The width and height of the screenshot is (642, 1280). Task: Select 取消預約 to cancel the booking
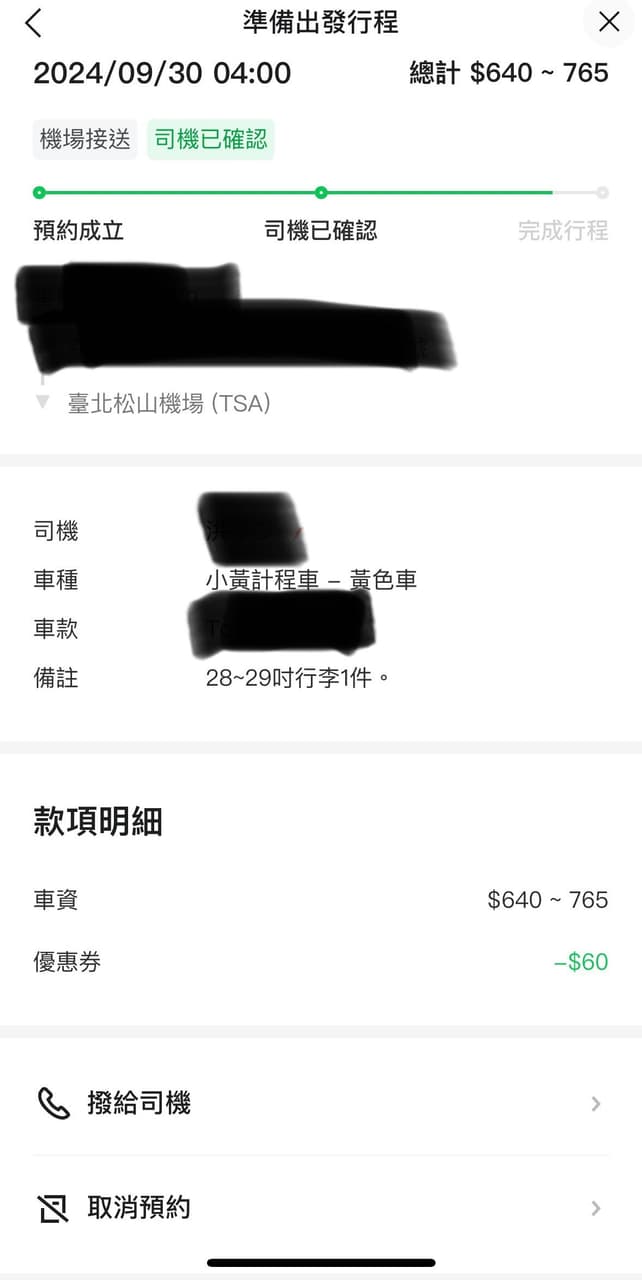(x=320, y=1208)
